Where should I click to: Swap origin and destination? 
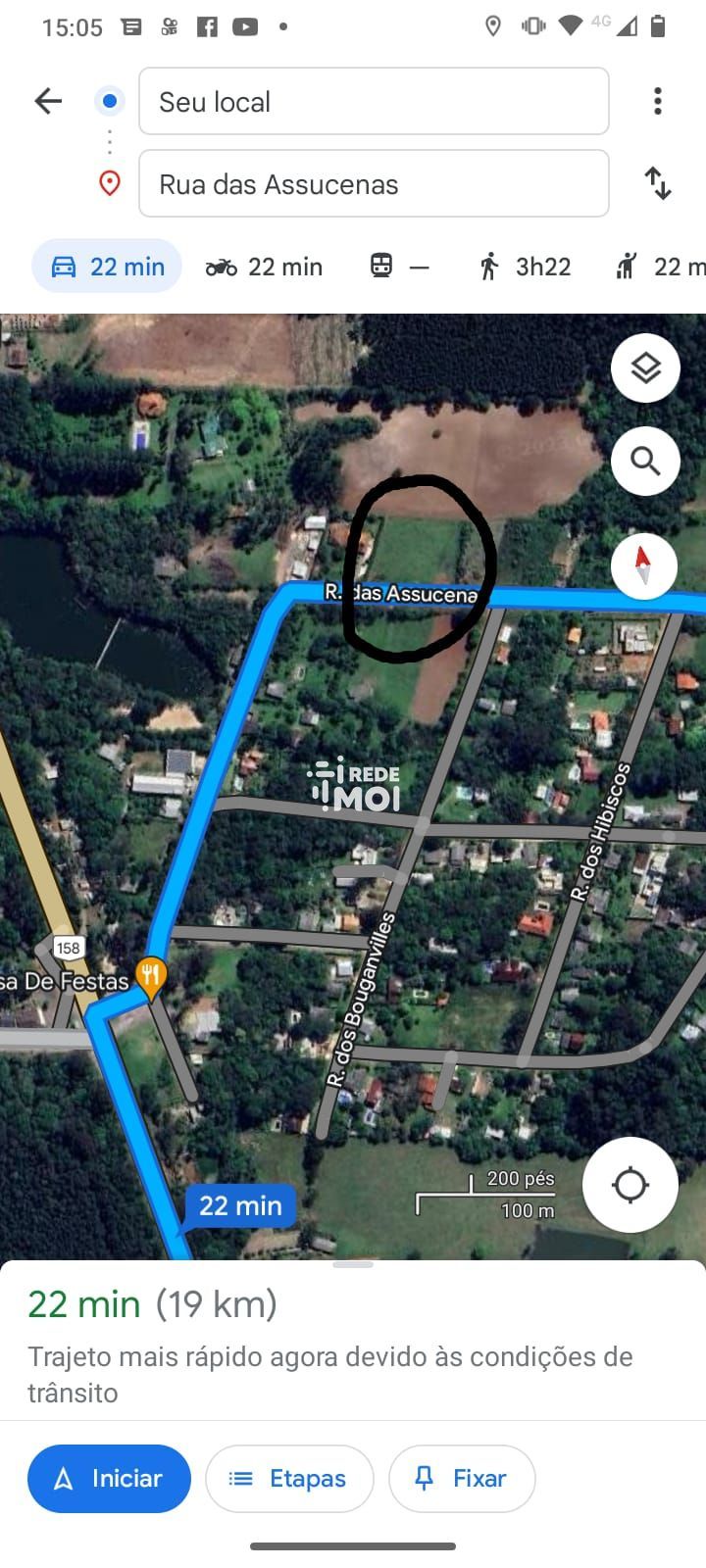click(x=658, y=183)
